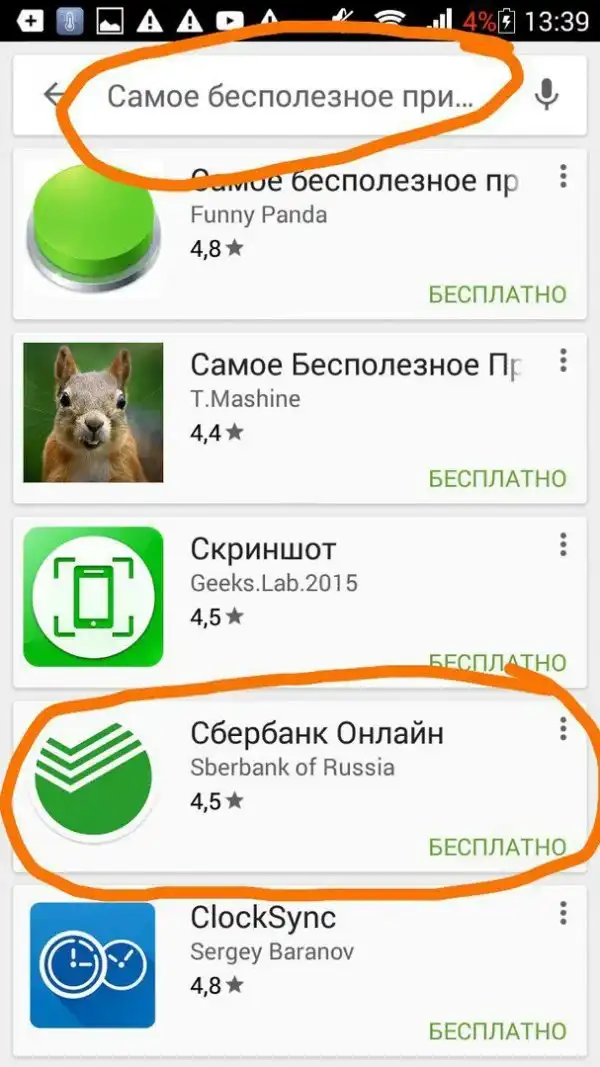Tap the search field with 'Самое бесполезное при…'

[288, 96]
